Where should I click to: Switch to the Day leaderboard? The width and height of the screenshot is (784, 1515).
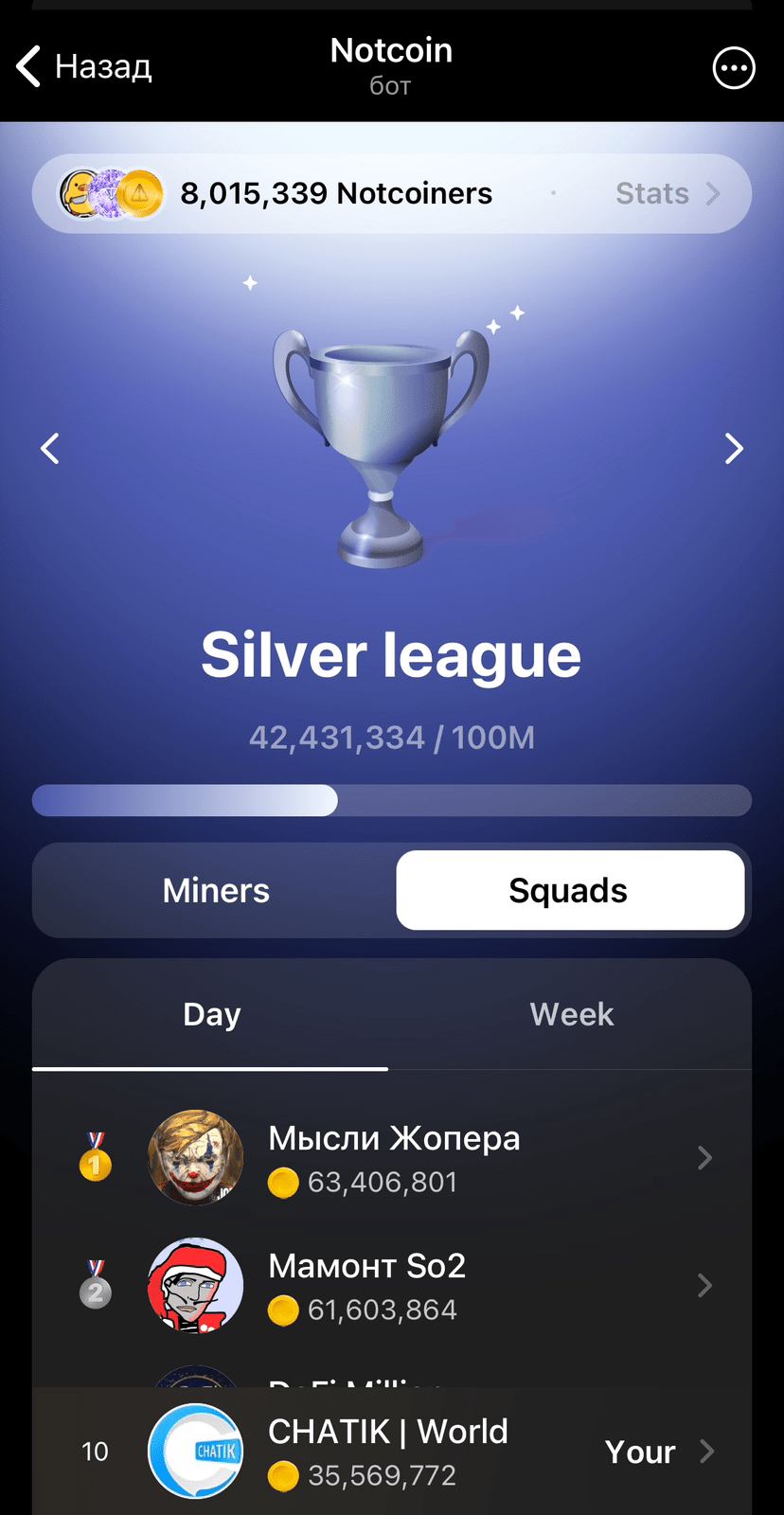click(x=211, y=1015)
